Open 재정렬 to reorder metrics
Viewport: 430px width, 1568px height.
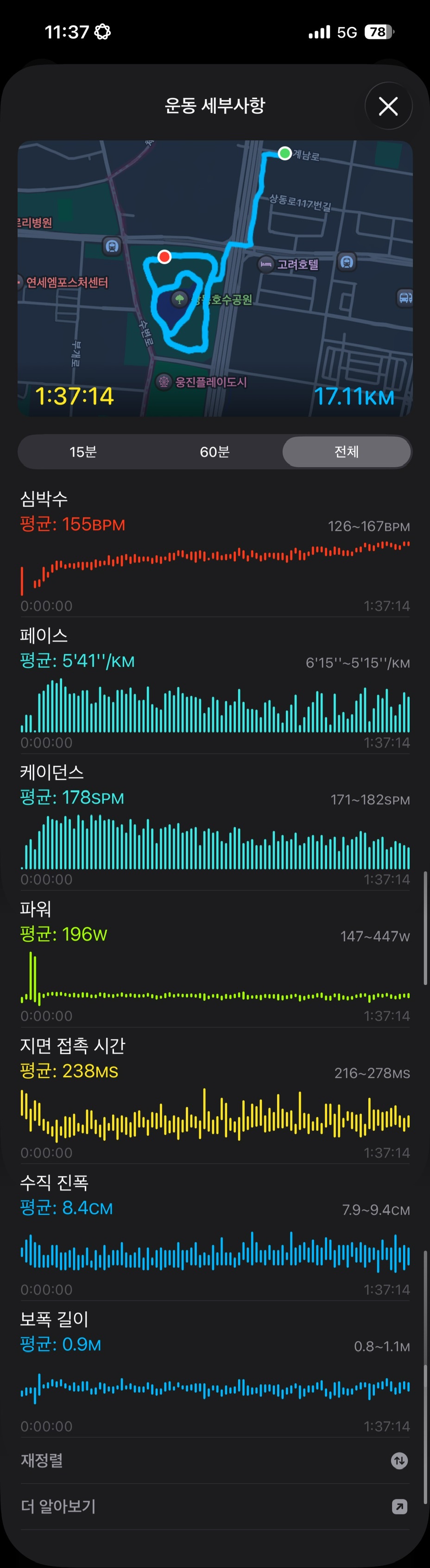[x=215, y=1460]
